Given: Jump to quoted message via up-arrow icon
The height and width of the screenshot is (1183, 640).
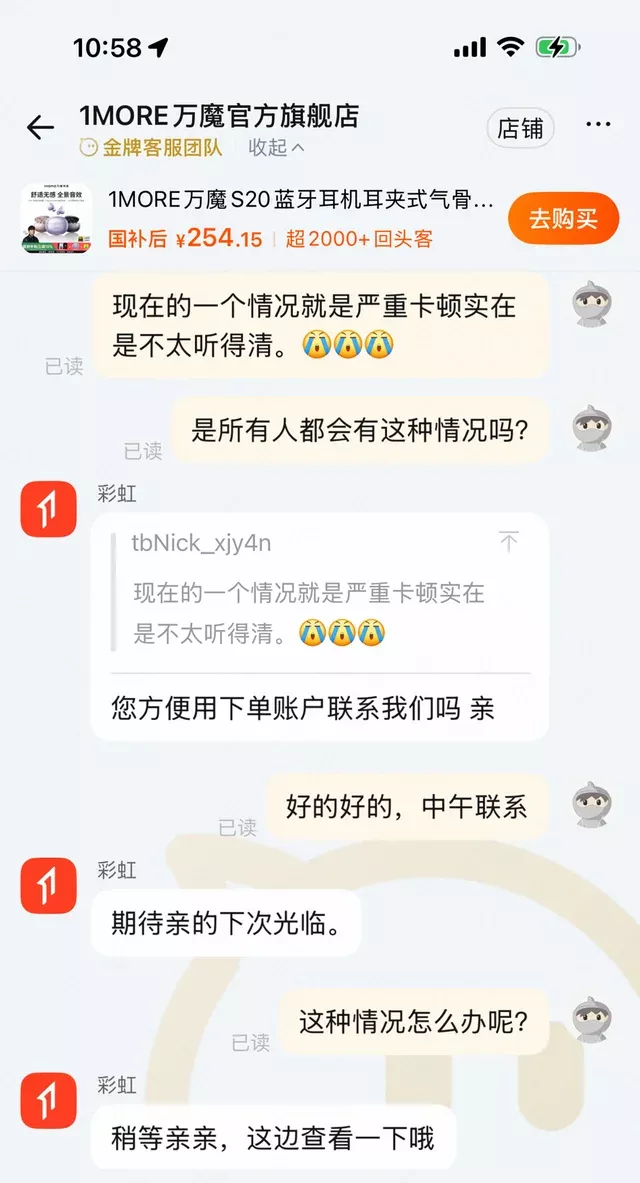Looking at the screenshot, I should (509, 543).
